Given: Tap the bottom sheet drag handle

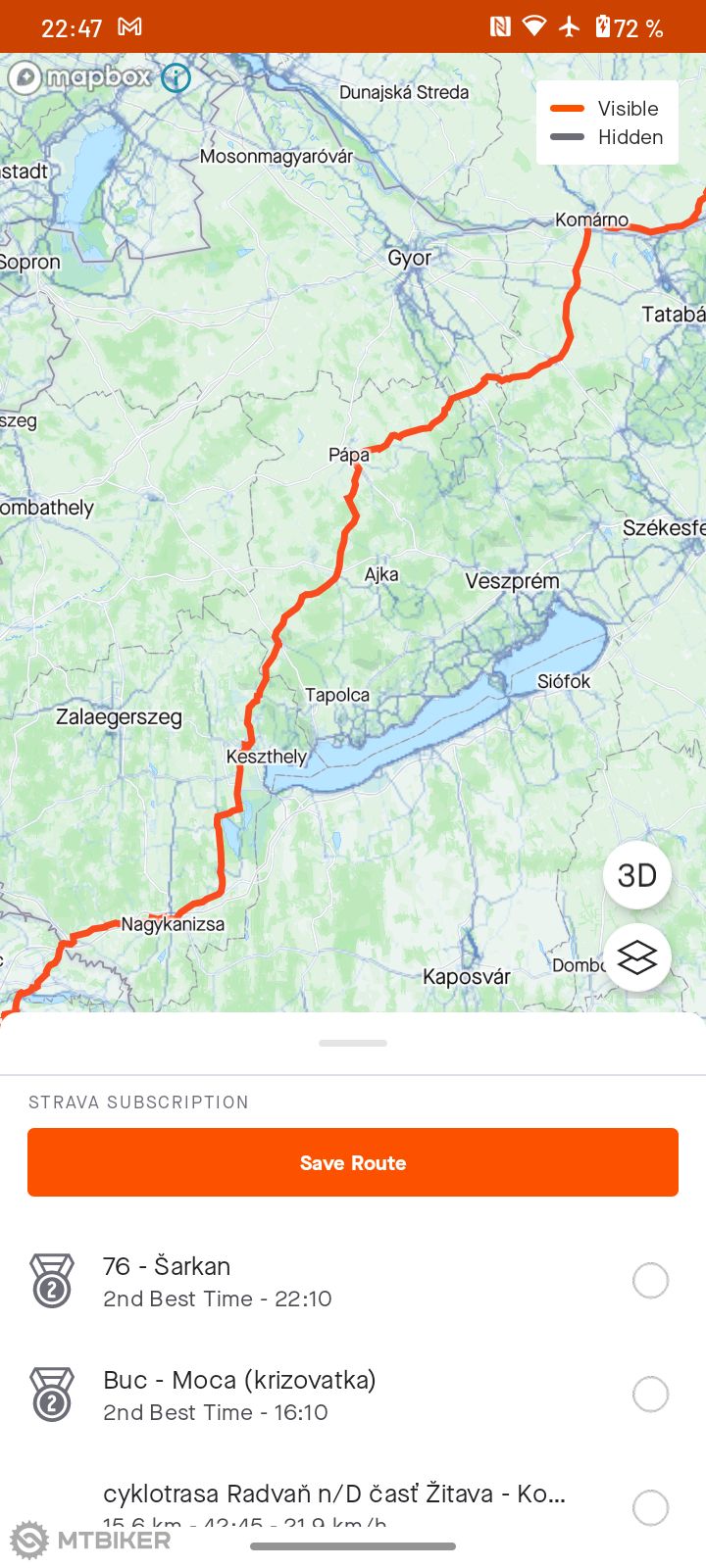Looking at the screenshot, I should (353, 1044).
